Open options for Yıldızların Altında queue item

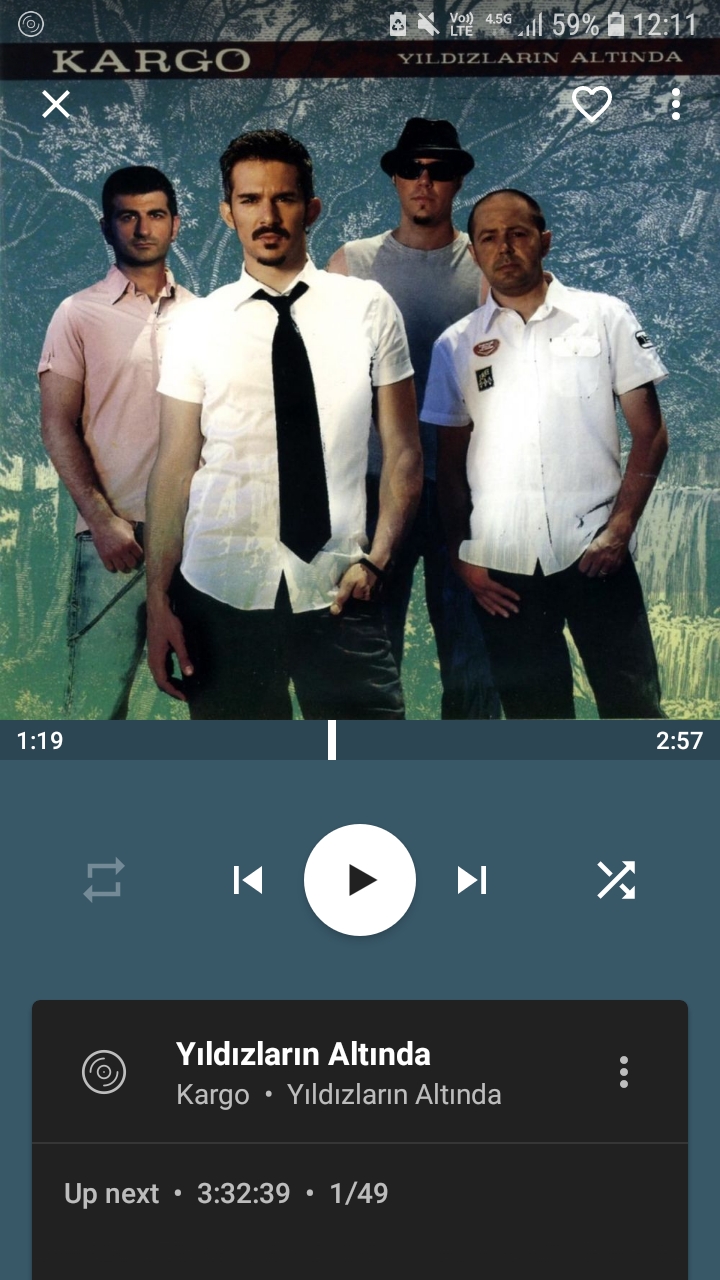click(624, 1072)
